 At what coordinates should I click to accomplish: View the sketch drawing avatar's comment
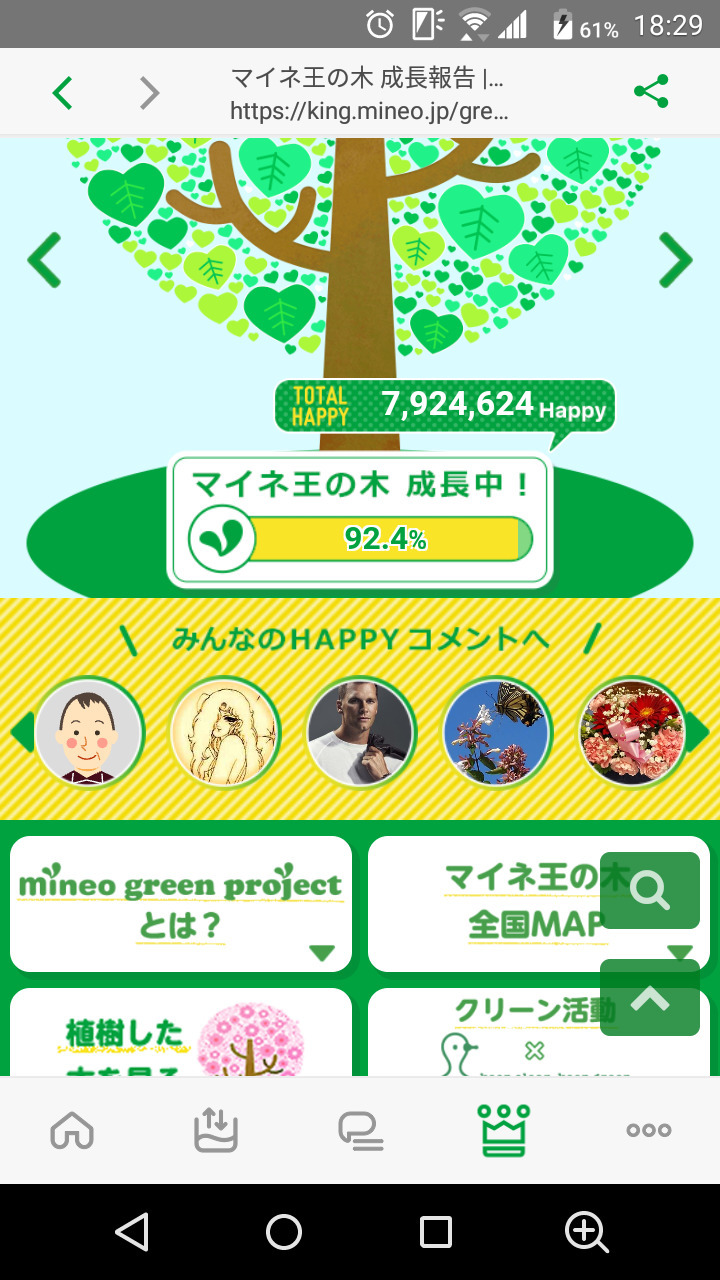pos(225,733)
